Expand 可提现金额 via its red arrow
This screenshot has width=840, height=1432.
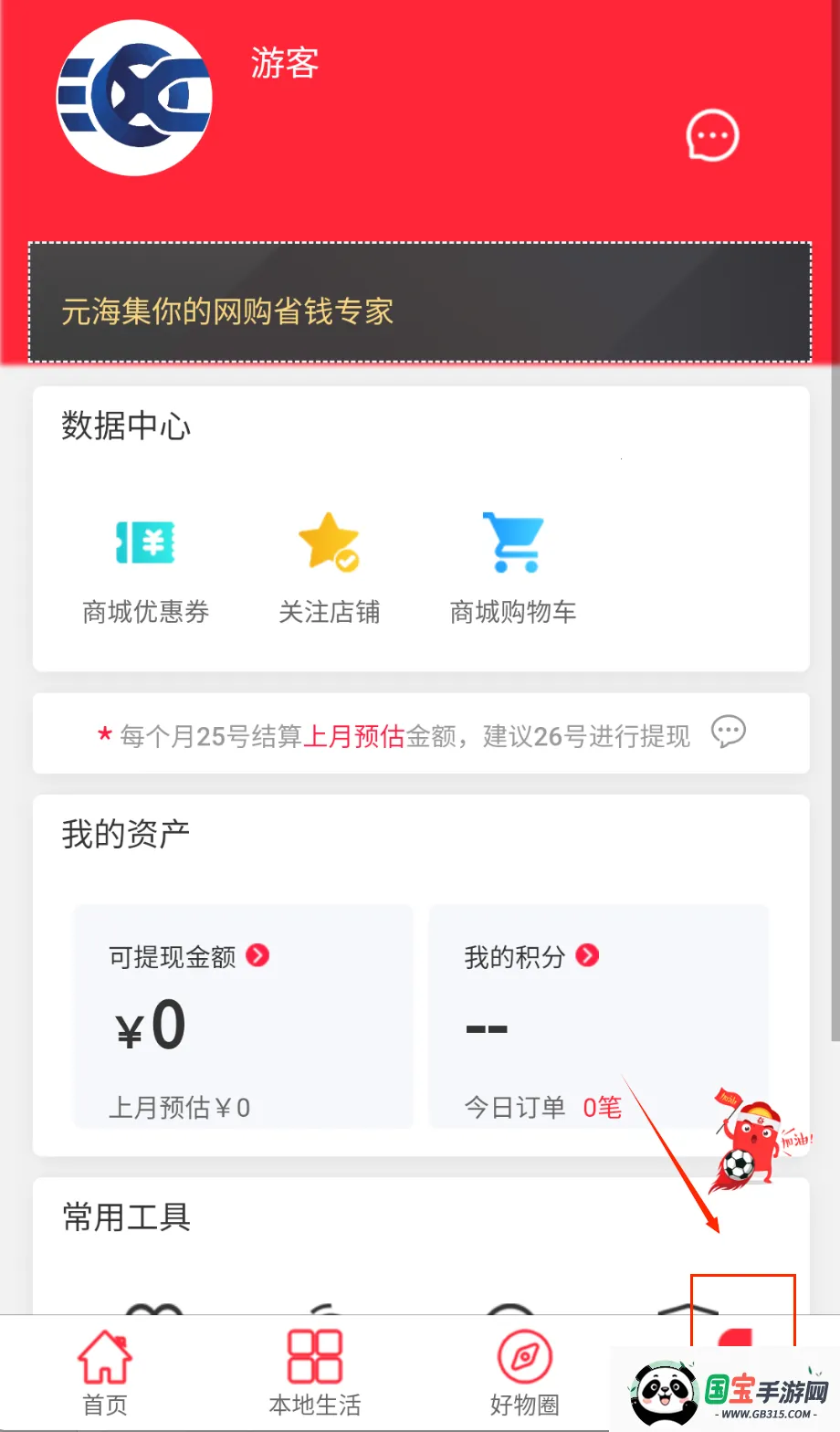tap(258, 956)
